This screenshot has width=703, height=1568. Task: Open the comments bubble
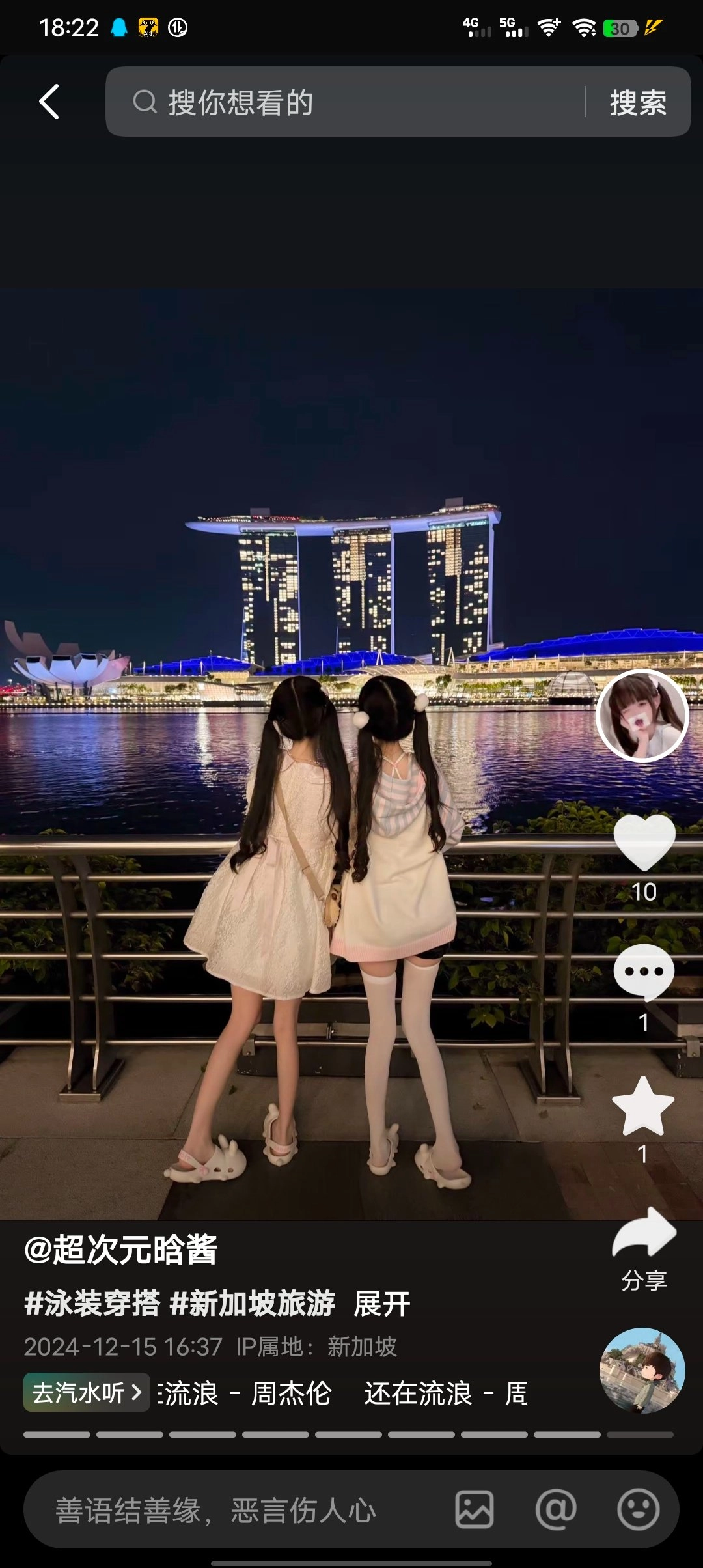click(x=644, y=972)
